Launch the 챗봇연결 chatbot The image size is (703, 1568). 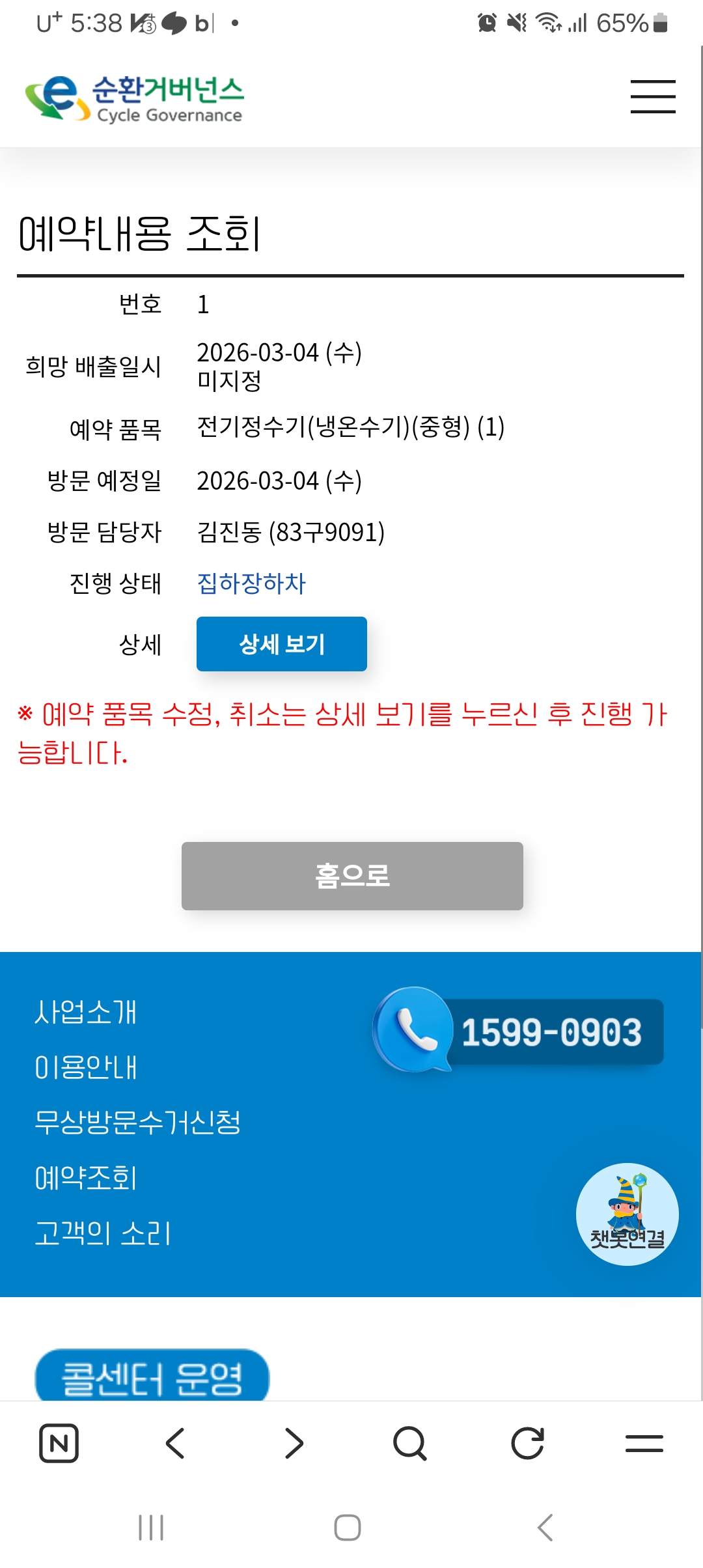[x=627, y=1214]
